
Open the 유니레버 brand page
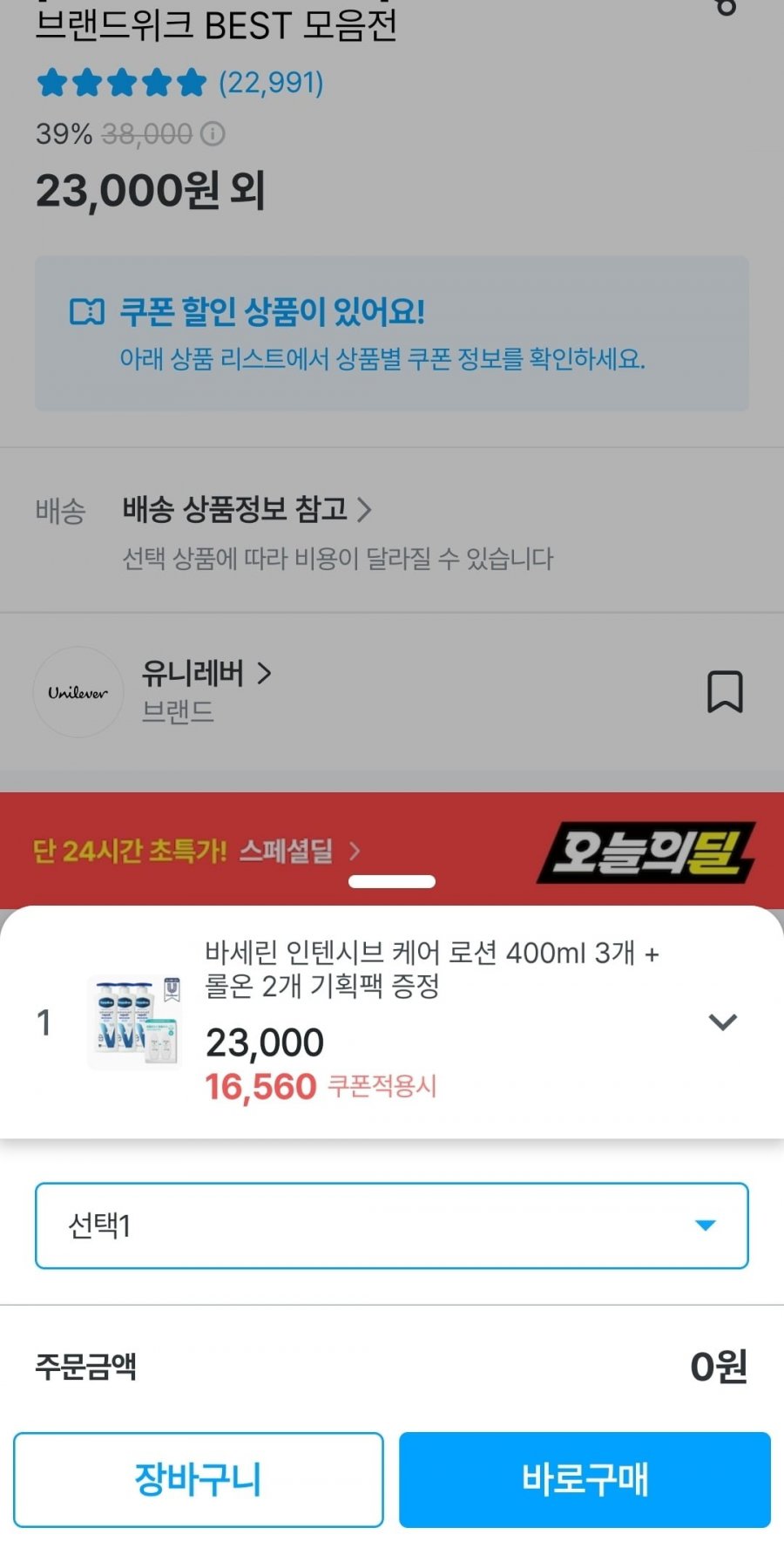[206, 673]
